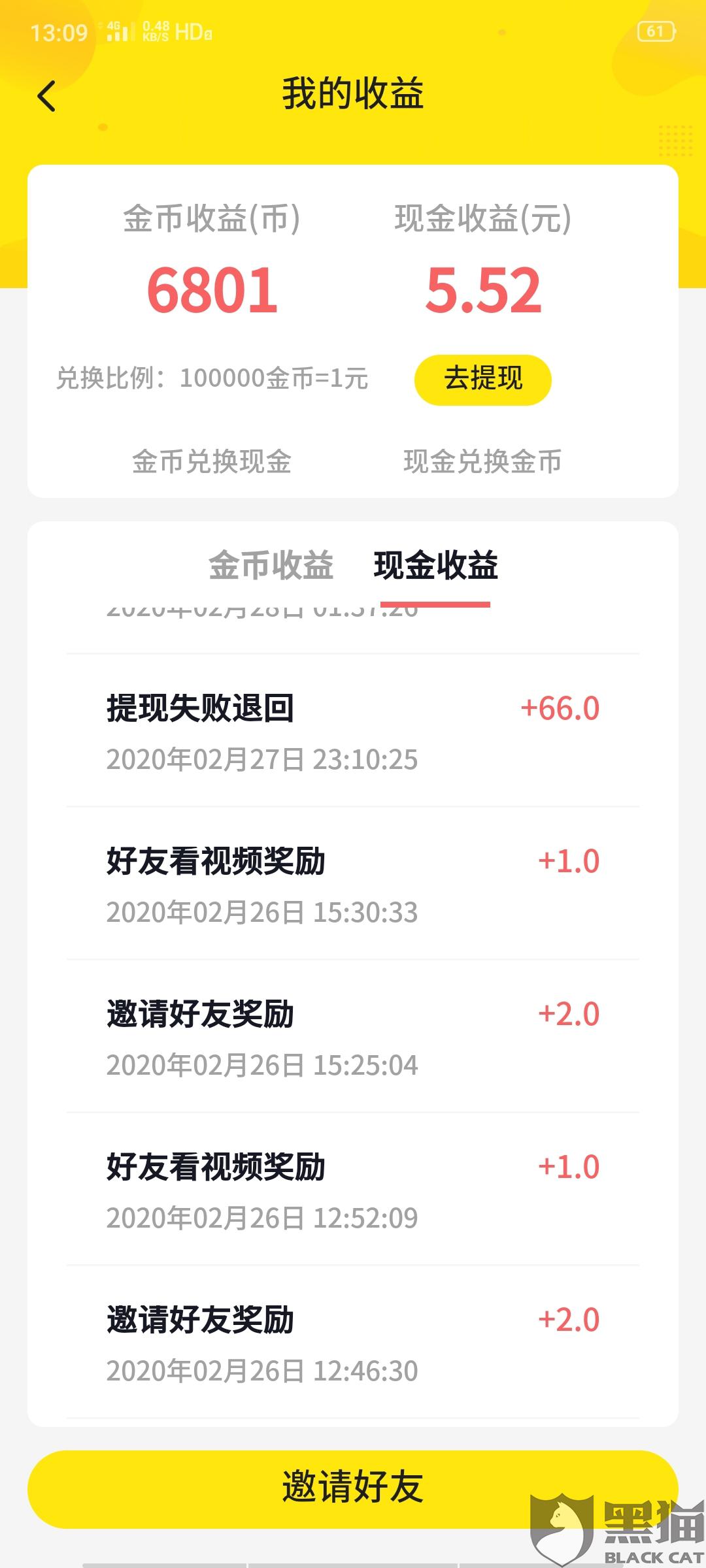Tap the 去提现 withdraw button
The width and height of the screenshot is (706, 1568).
click(482, 380)
